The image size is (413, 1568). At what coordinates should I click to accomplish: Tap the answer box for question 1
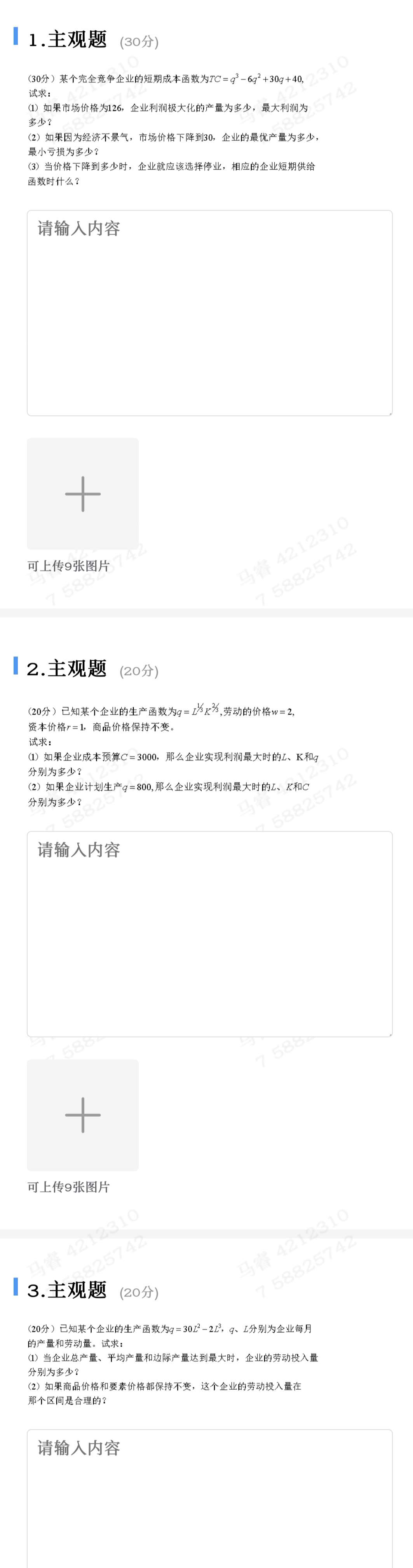pyautogui.click(x=209, y=313)
